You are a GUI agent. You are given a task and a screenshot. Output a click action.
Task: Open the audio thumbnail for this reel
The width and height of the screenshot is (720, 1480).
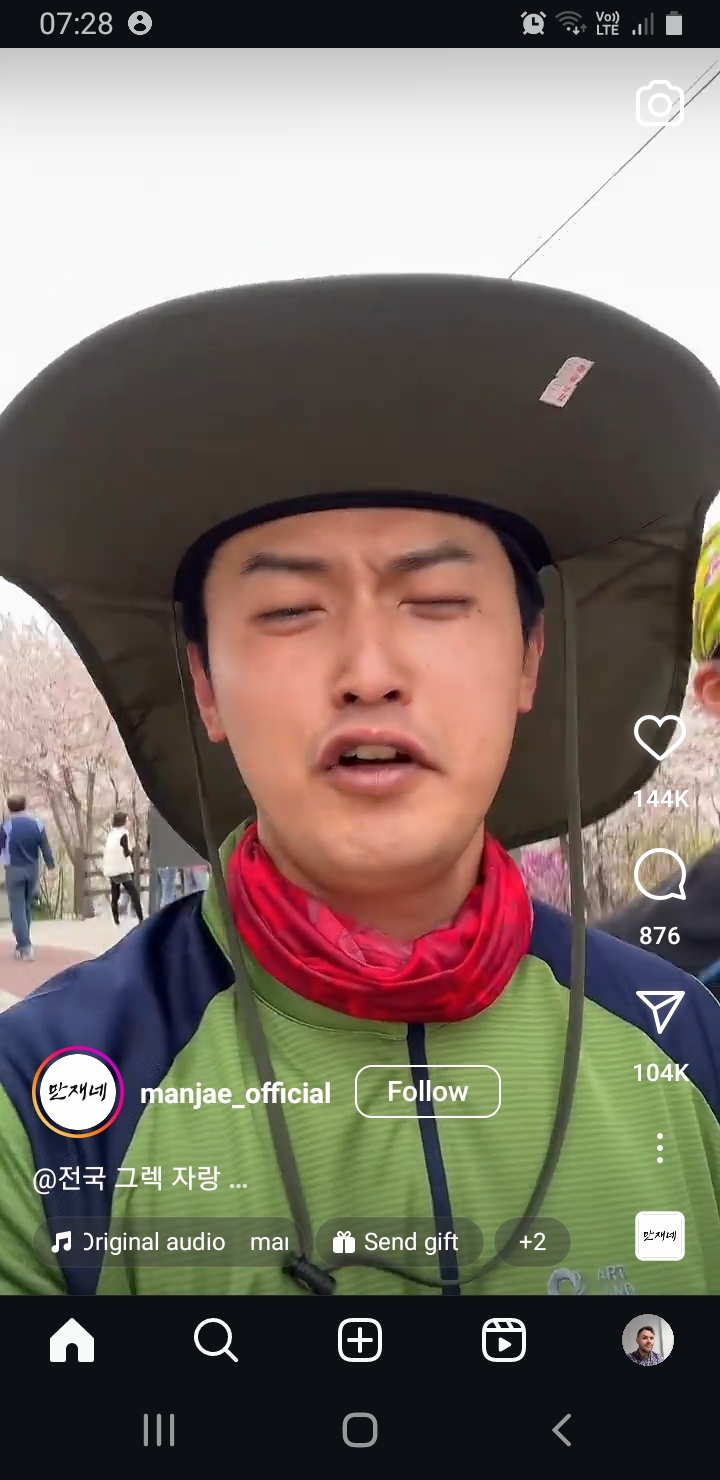659,1236
